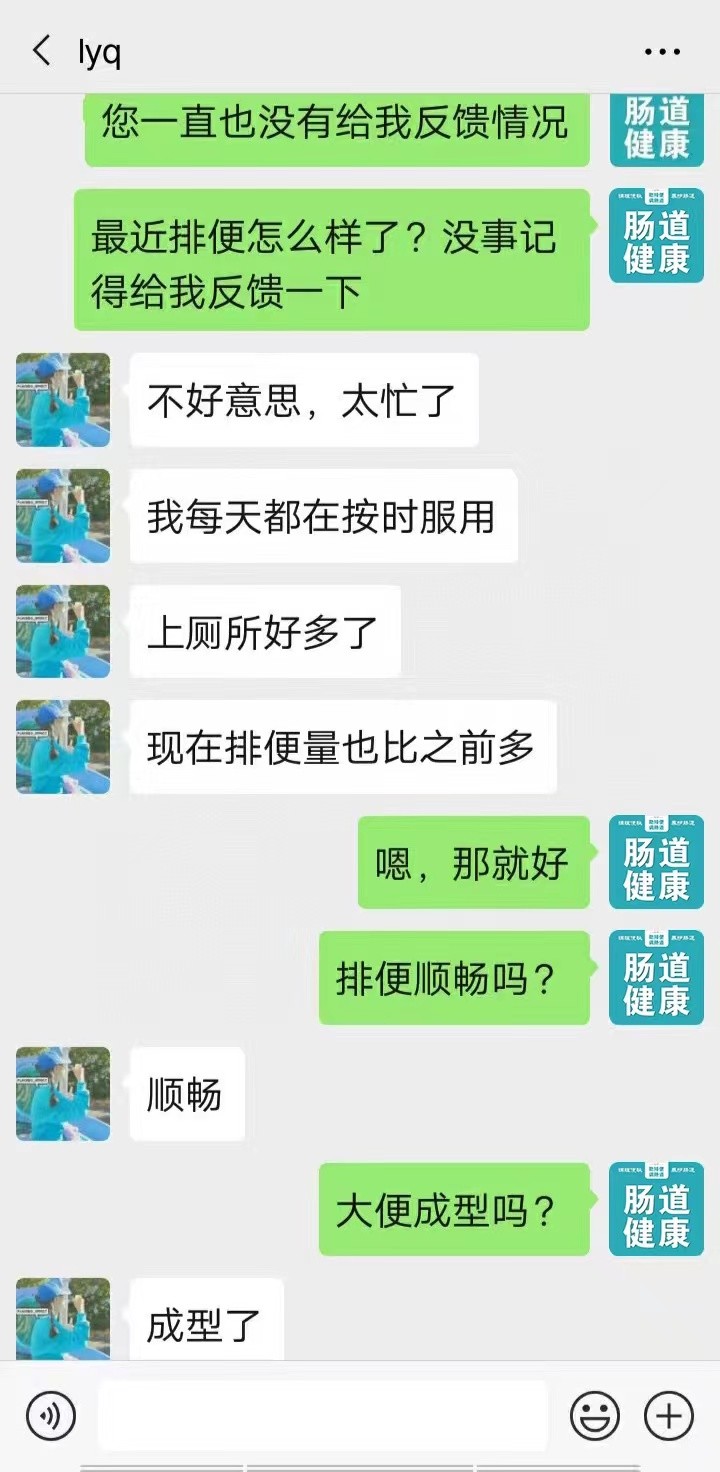Open own avatar beside 嗯，那就好
This screenshot has height=1472, width=720.
pos(656,862)
